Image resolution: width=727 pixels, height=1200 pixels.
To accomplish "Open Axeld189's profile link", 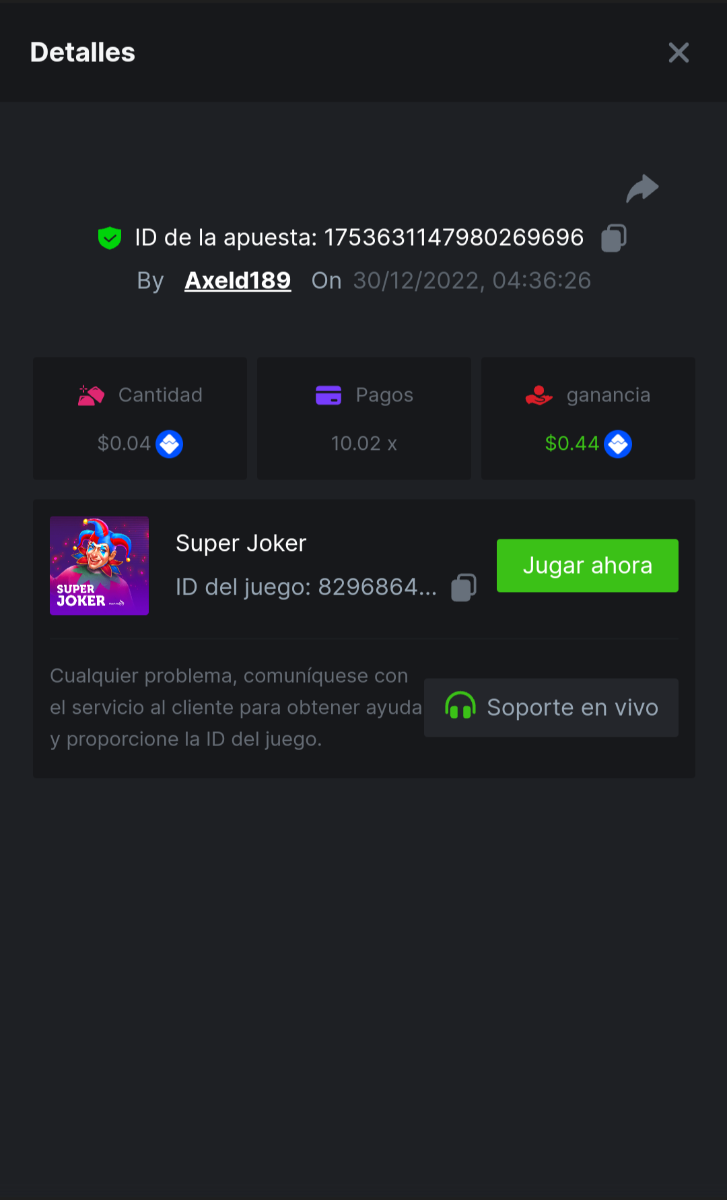I will point(238,281).
